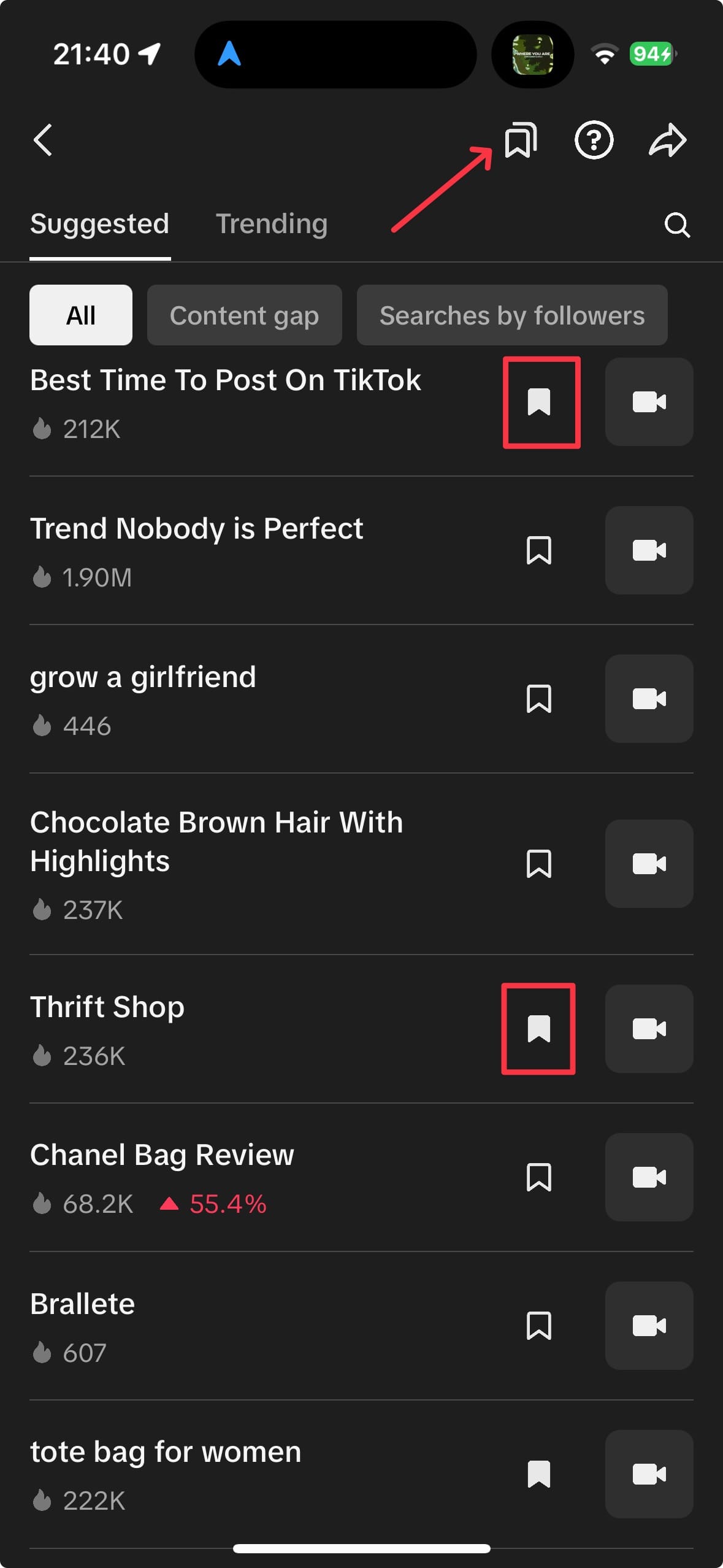The image size is (723, 1568).
Task: Unsave Best Time To Post On TikTok
Action: pos(539,402)
